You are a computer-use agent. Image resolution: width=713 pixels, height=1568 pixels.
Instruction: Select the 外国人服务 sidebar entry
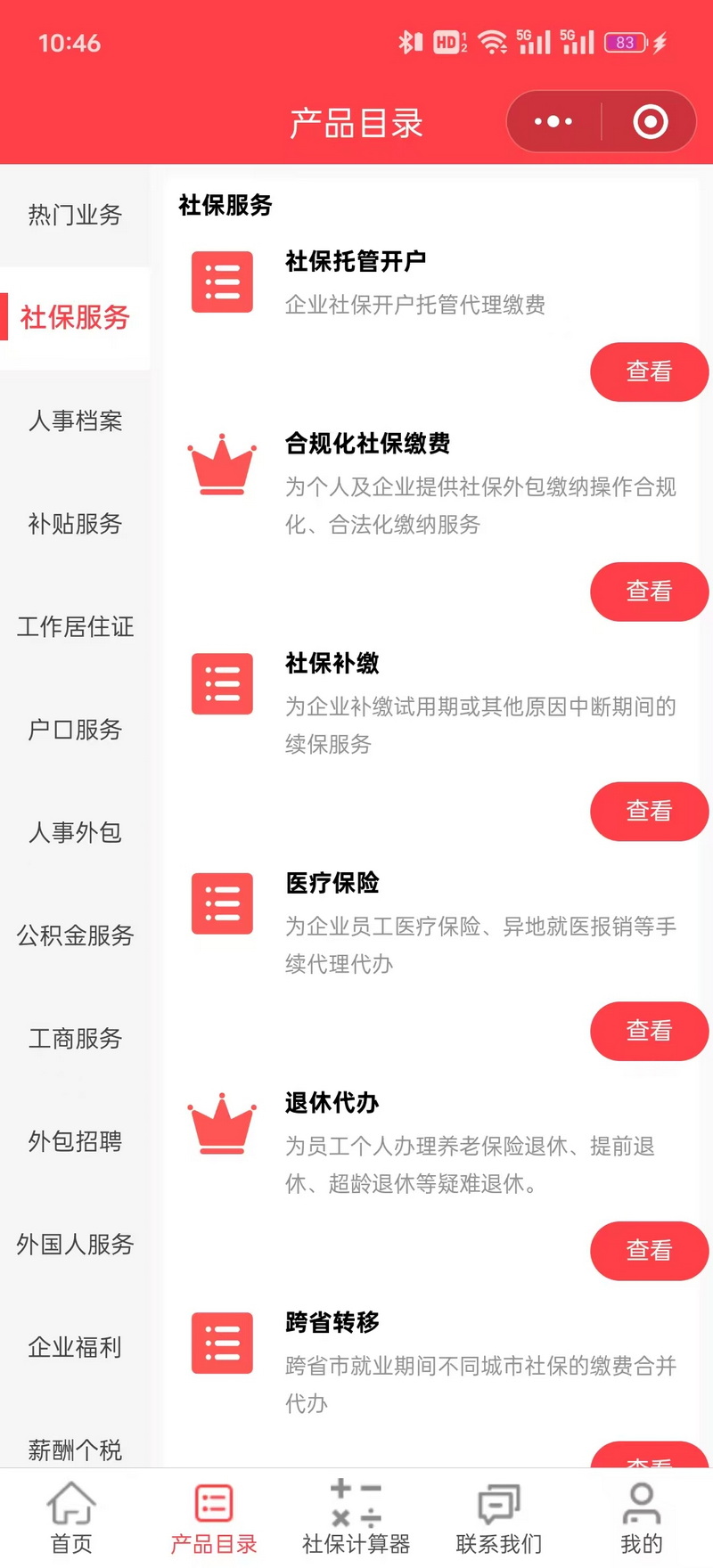74,1245
